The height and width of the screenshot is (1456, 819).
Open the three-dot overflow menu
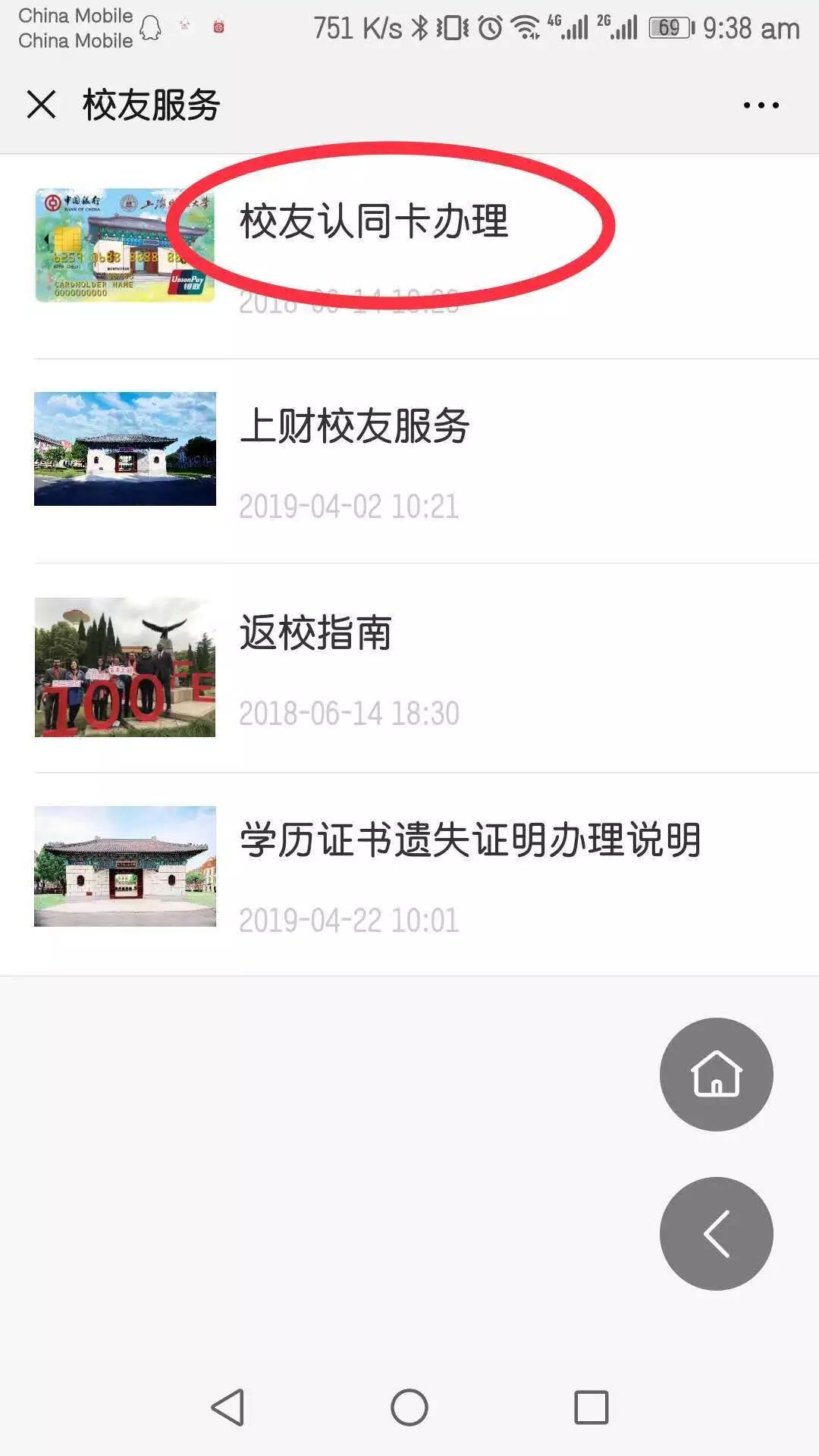tap(761, 105)
